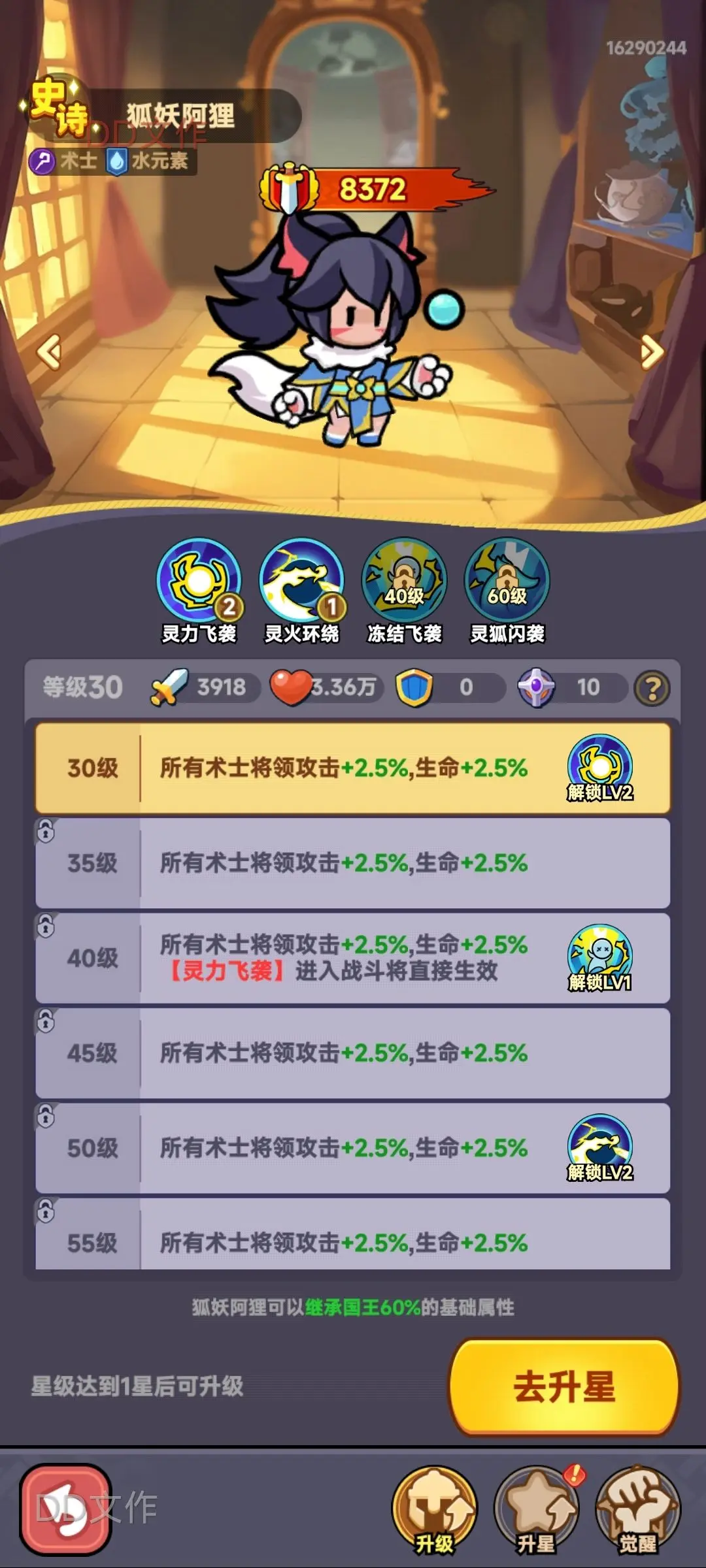Open the 灵力飞袭 skill icon
706x1568 pixels.
[x=199, y=580]
